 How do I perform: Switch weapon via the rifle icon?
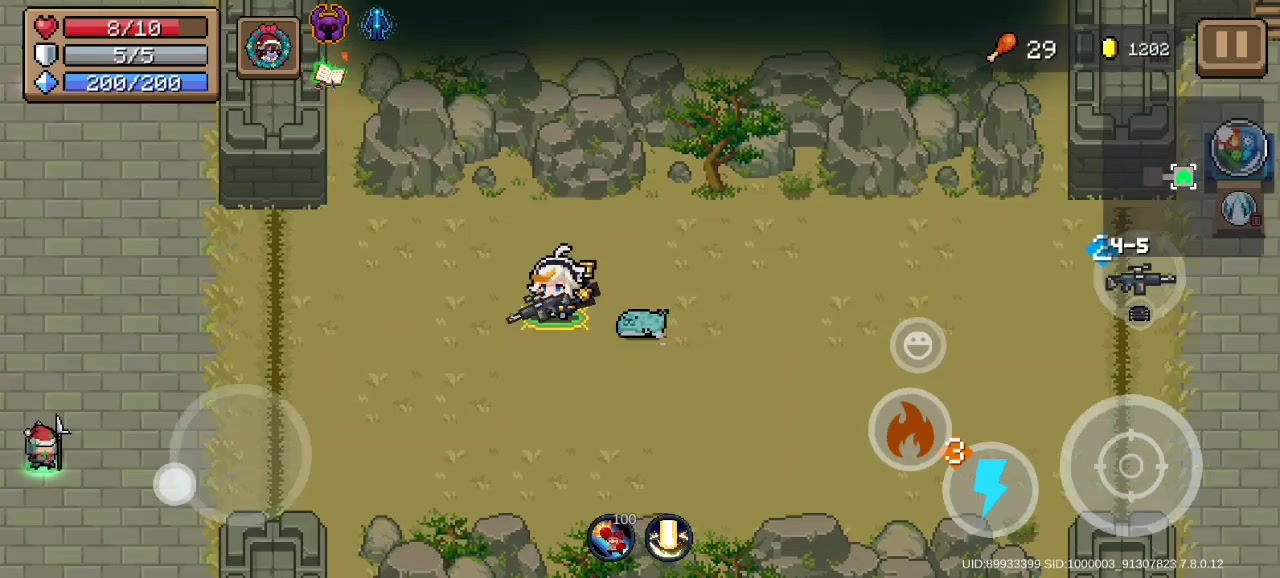tap(1139, 281)
